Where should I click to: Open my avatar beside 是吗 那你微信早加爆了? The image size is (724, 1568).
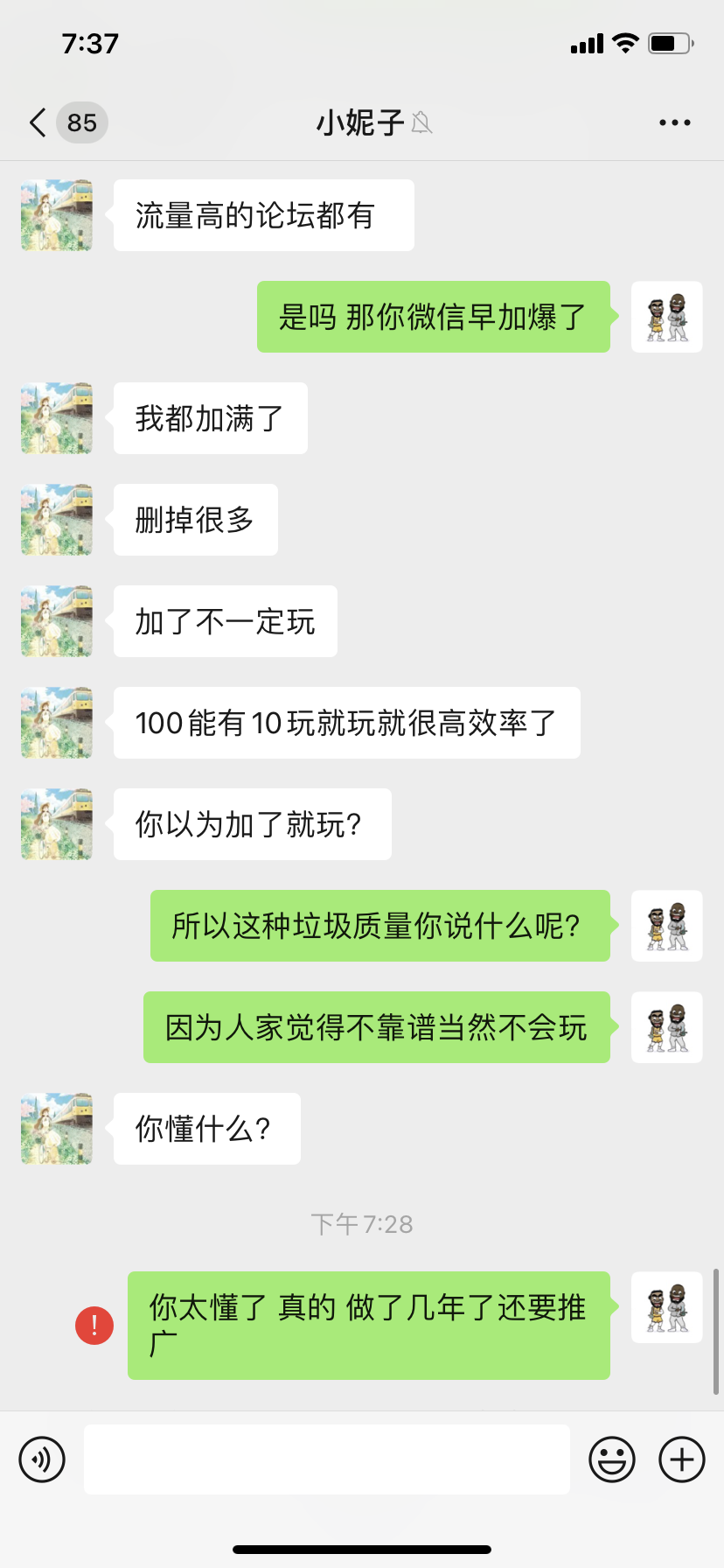click(x=666, y=317)
